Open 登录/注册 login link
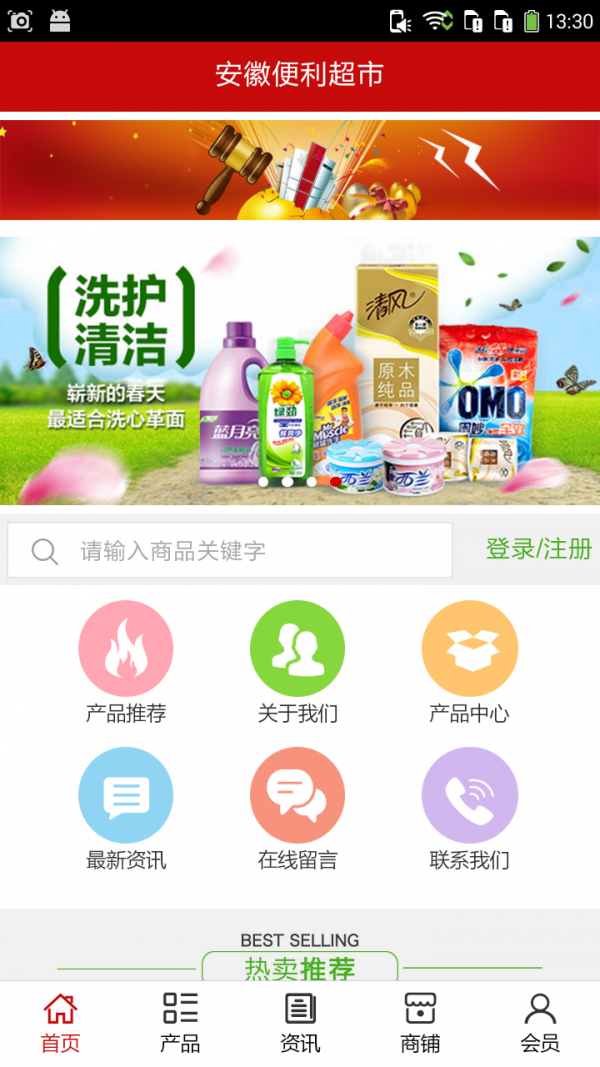 point(538,549)
